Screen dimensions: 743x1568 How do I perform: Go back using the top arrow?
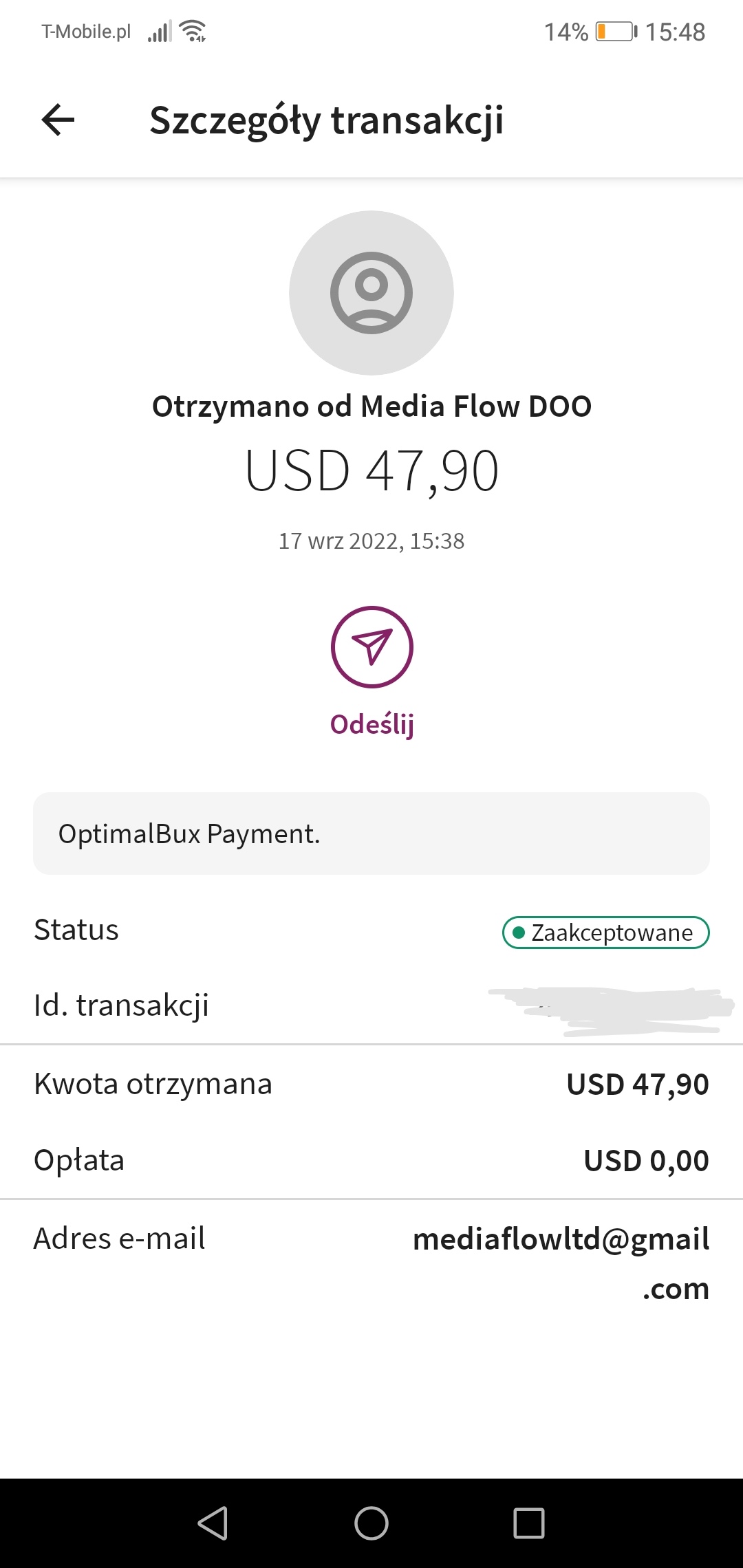[58, 120]
